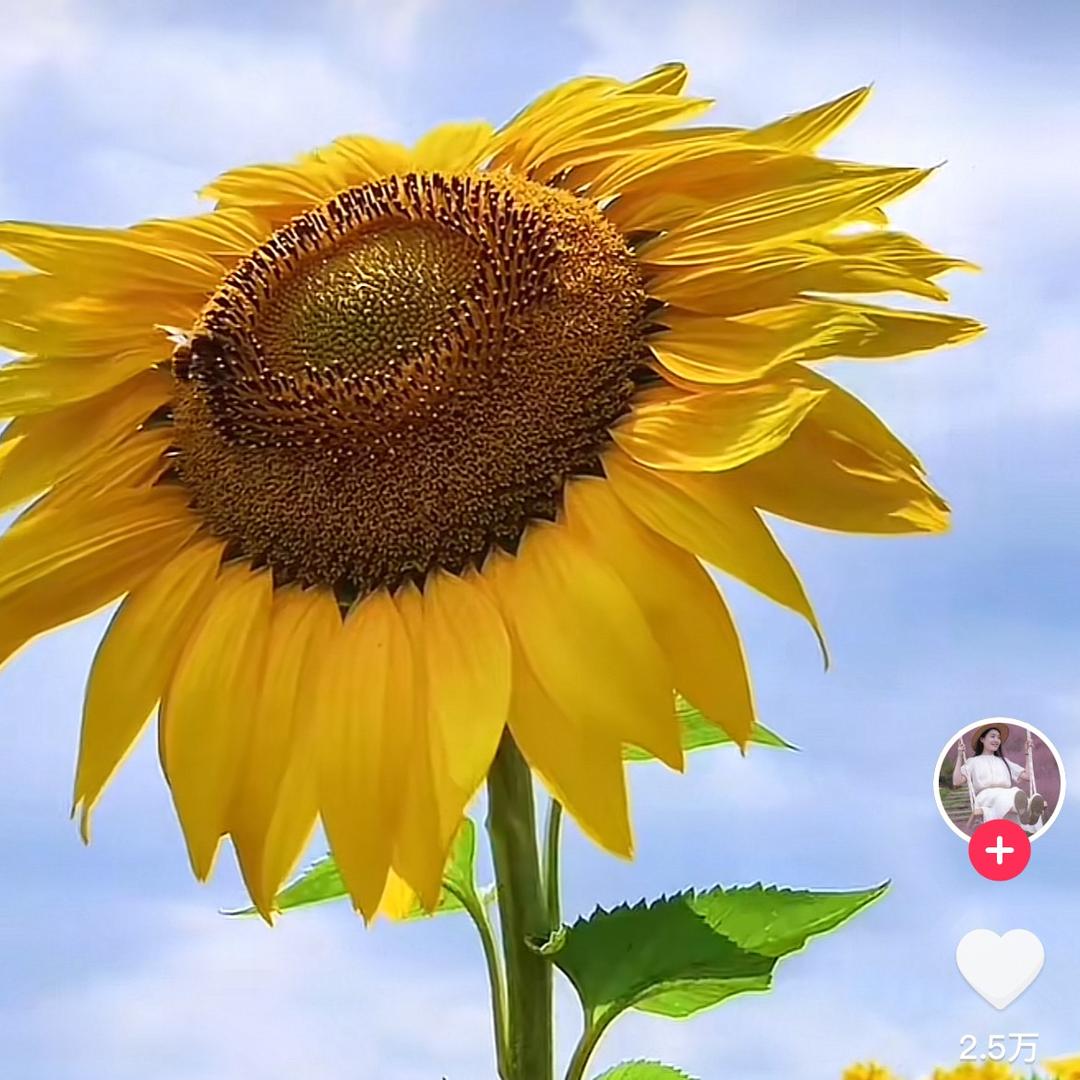Open the creator's profile avatar

click(x=998, y=775)
